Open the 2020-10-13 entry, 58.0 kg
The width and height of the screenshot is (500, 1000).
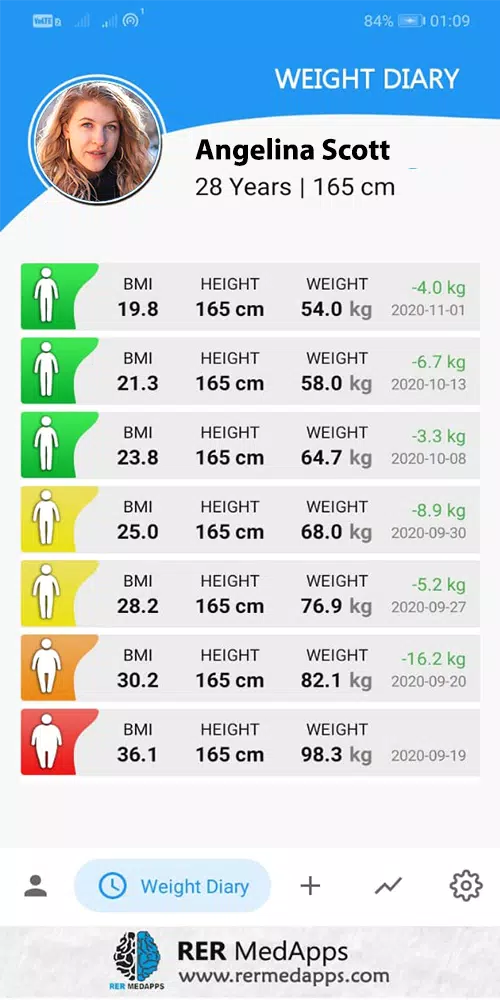click(x=250, y=371)
